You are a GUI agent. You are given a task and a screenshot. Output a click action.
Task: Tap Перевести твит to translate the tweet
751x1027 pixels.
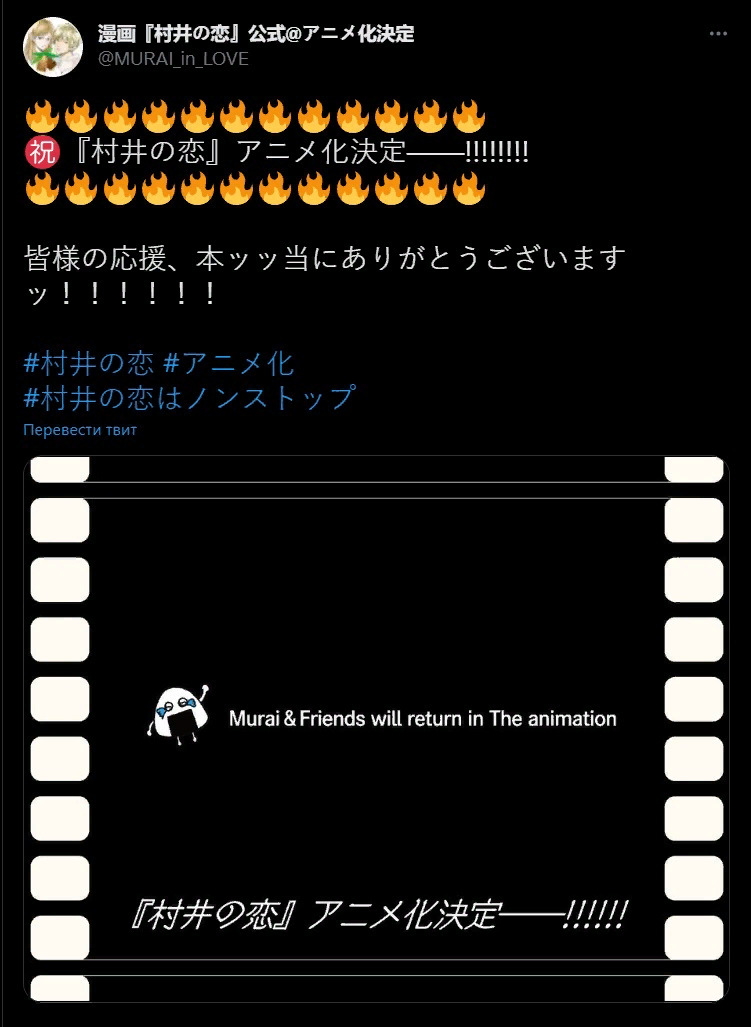tap(80, 430)
